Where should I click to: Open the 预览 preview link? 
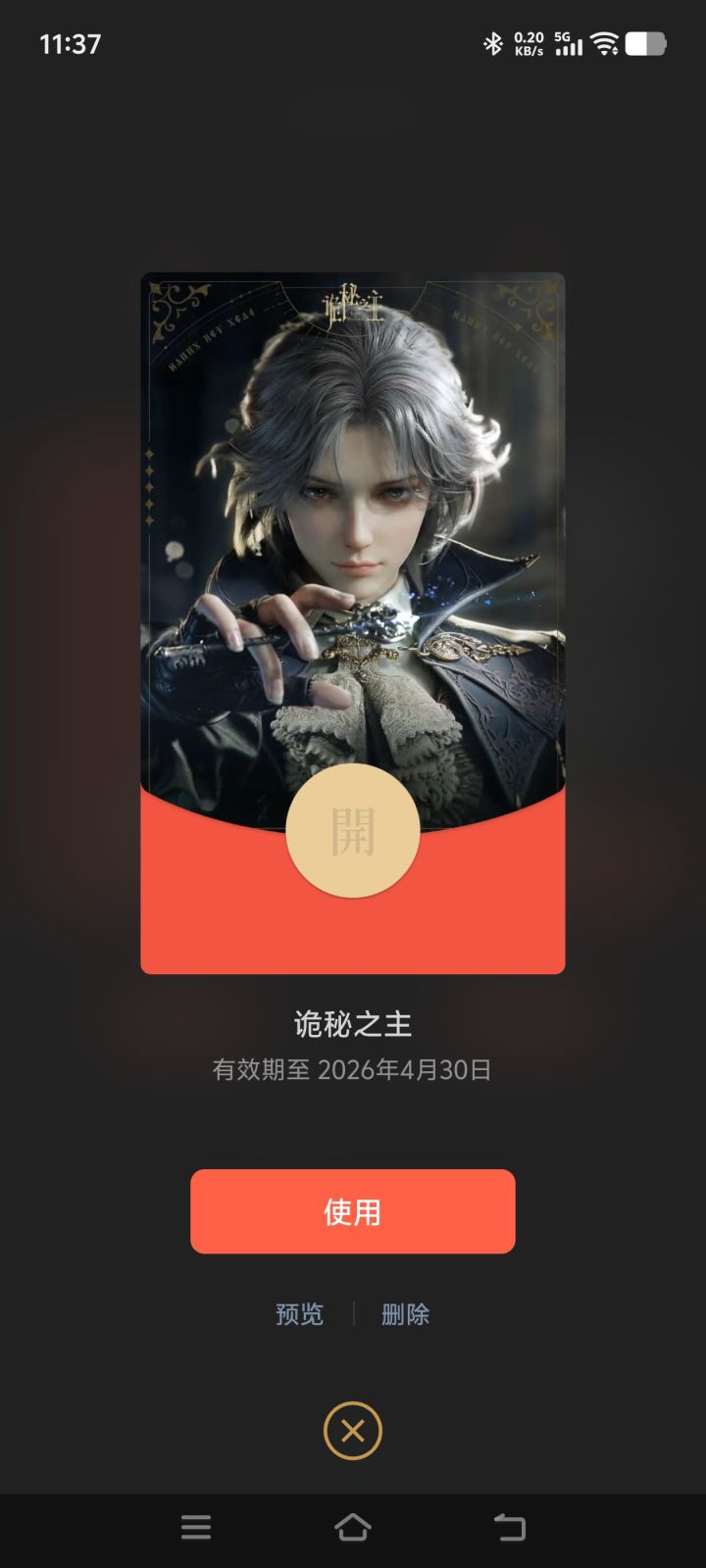click(x=299, y=1313)
